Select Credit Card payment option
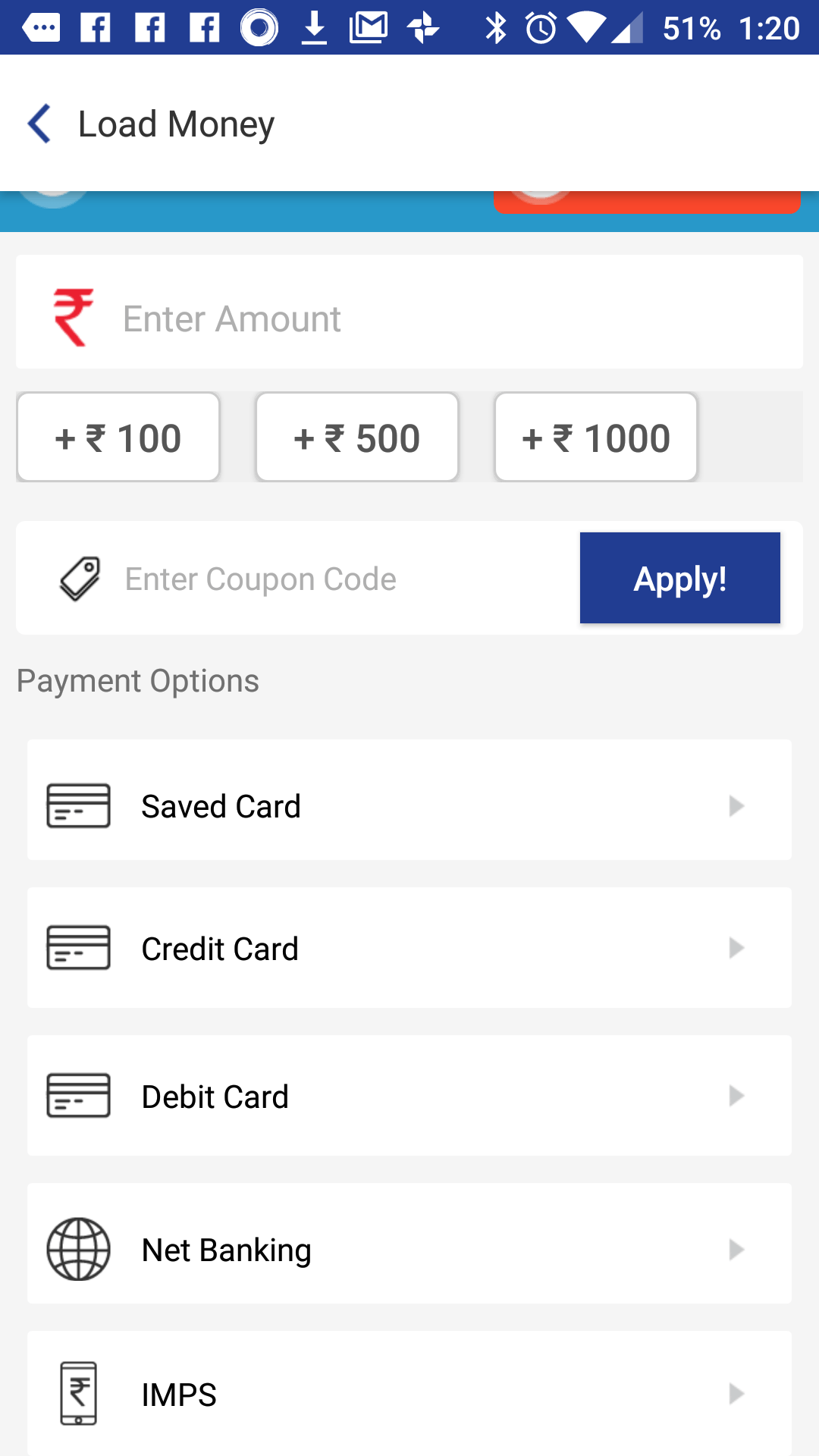Screen dimensions: 819x1456 (x=409, y=948)
